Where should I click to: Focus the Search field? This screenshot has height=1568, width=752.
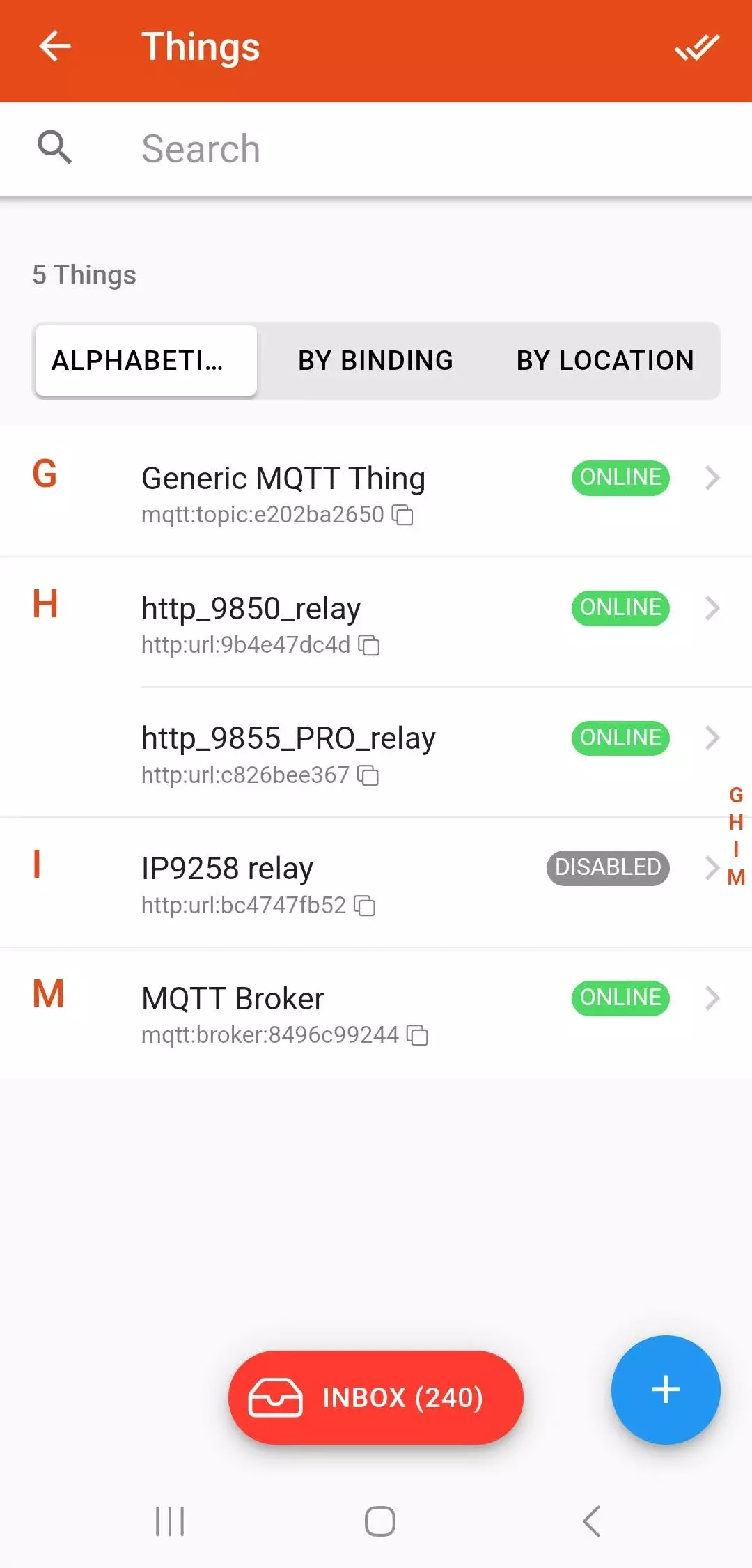coord(418,149)
